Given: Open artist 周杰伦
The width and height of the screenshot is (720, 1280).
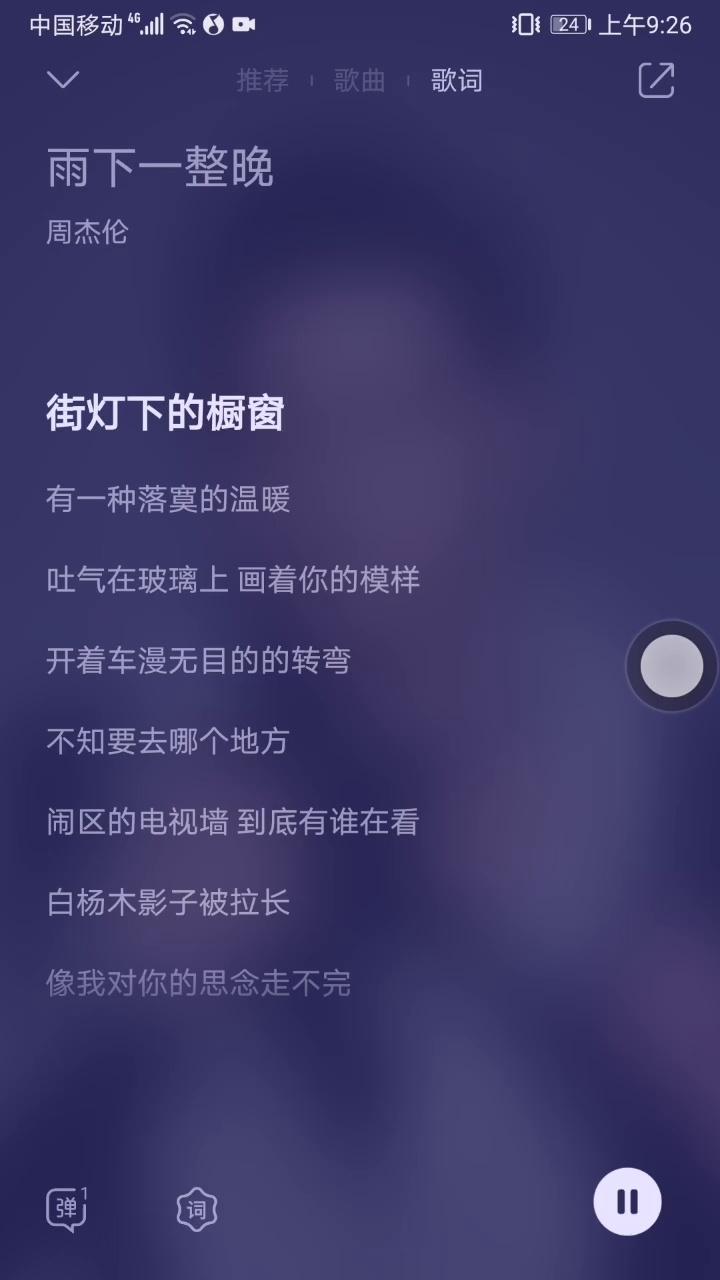Looking at the screenshot, I should click(x=87, y=232).
